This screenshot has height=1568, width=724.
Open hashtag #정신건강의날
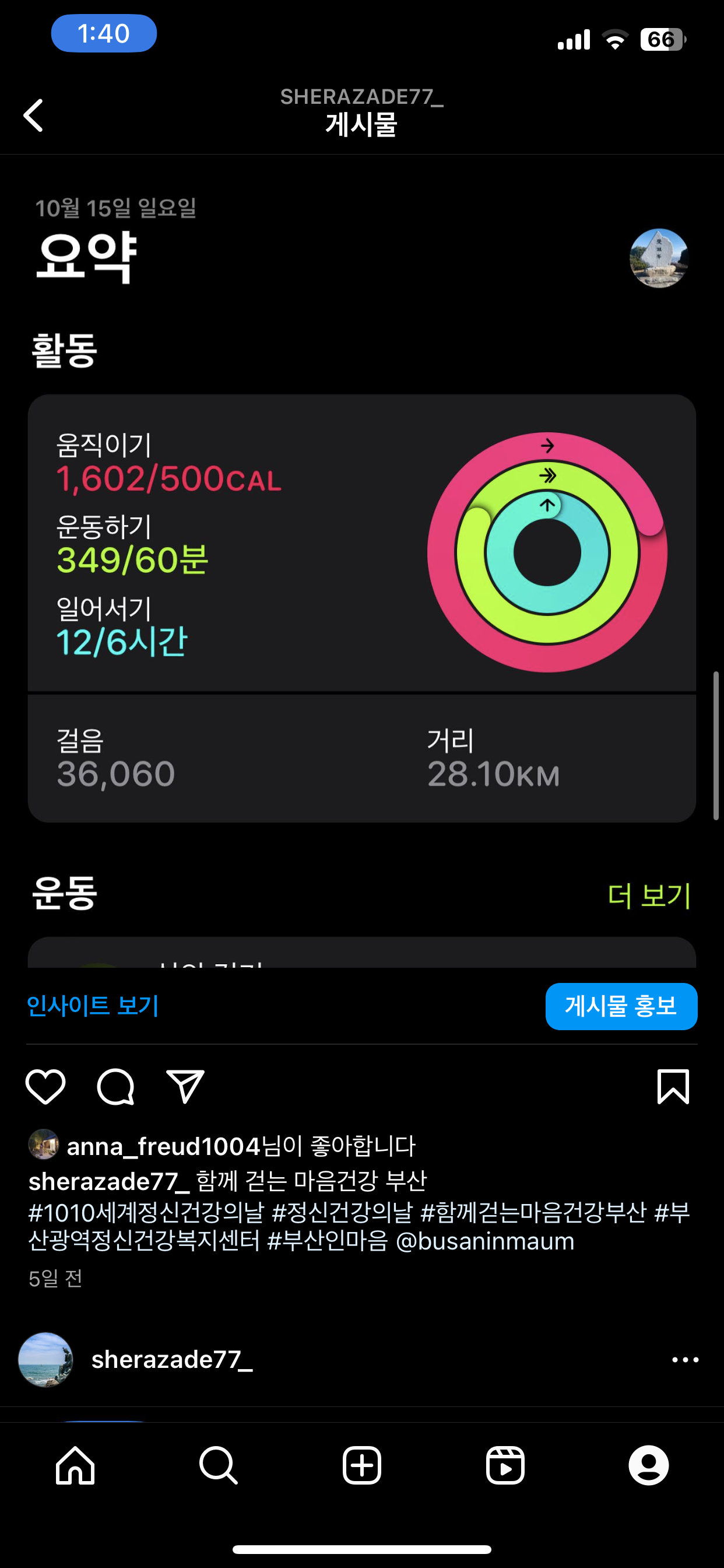(342, 1213)
